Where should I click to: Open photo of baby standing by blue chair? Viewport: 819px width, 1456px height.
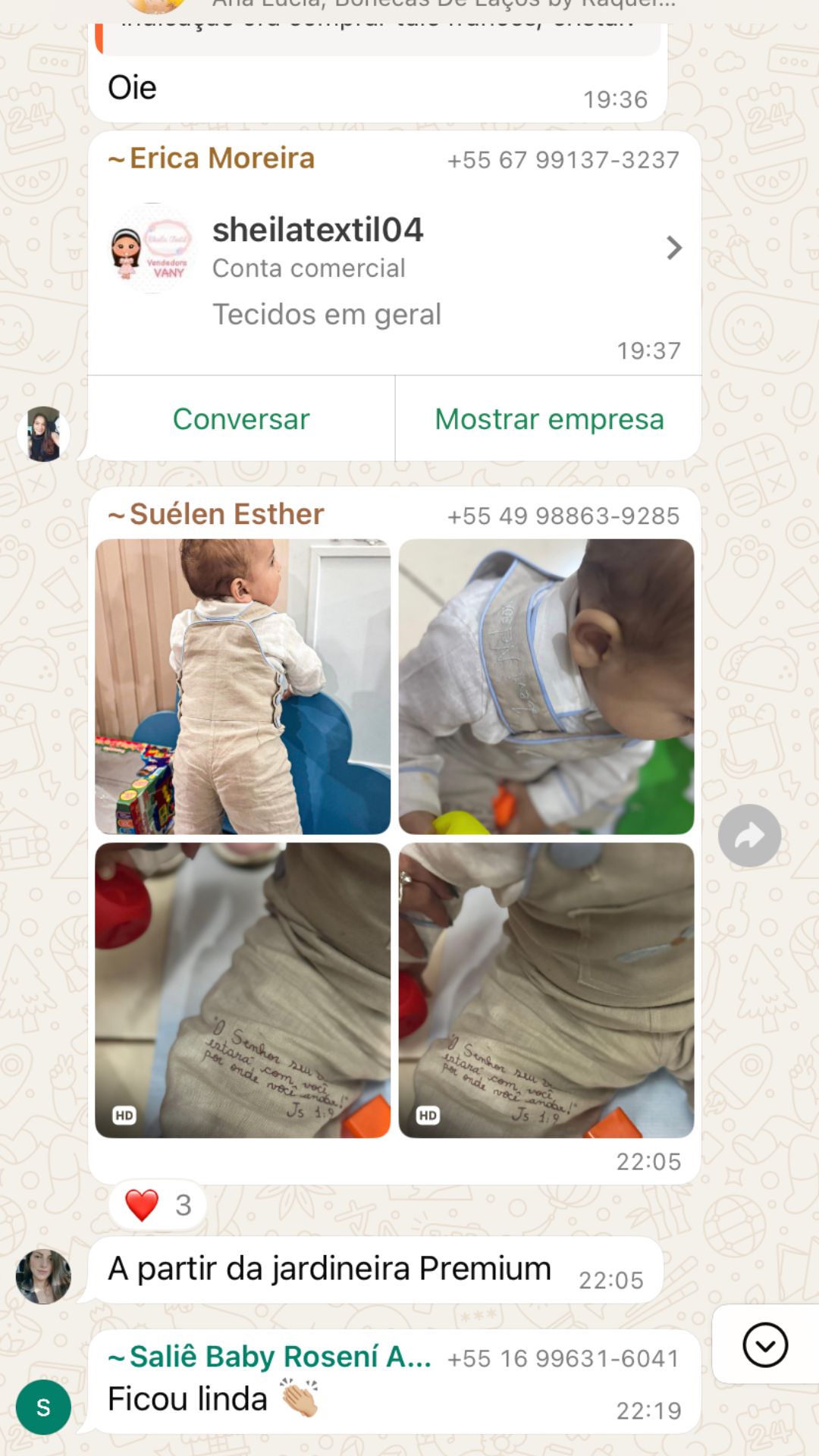pyautogui.click(x=243, y=686)
